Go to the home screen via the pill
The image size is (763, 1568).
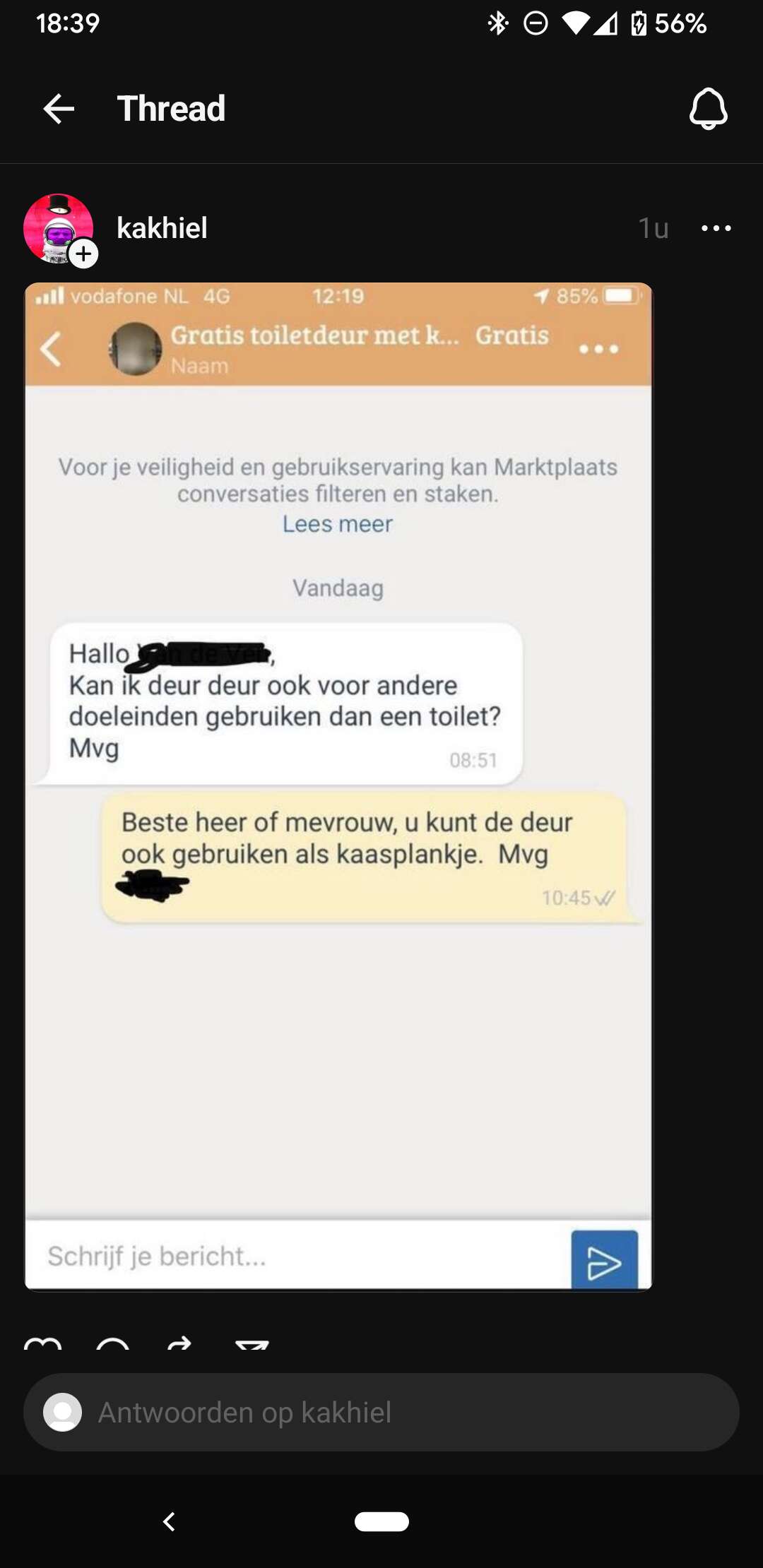381,1521
